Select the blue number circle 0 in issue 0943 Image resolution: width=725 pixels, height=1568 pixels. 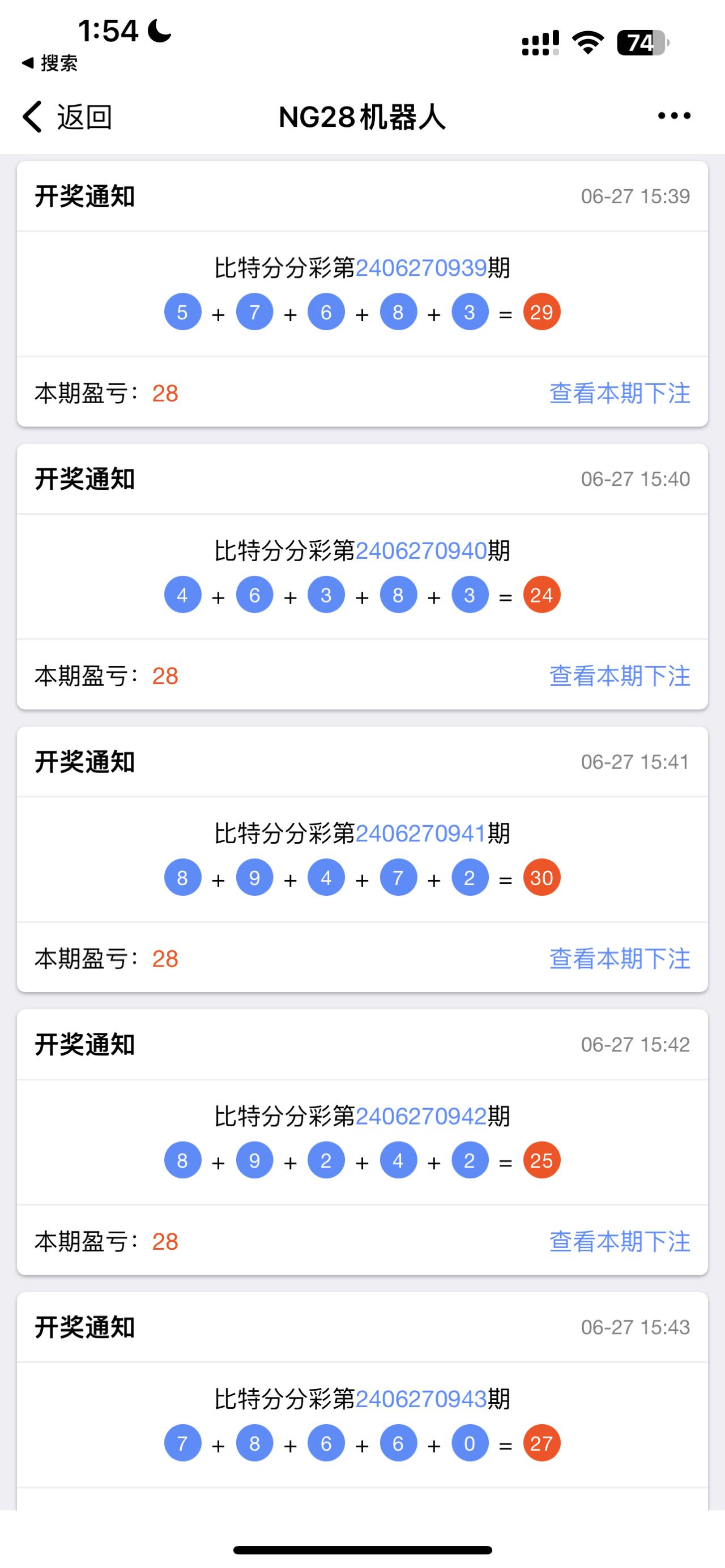coord(470,1443)
